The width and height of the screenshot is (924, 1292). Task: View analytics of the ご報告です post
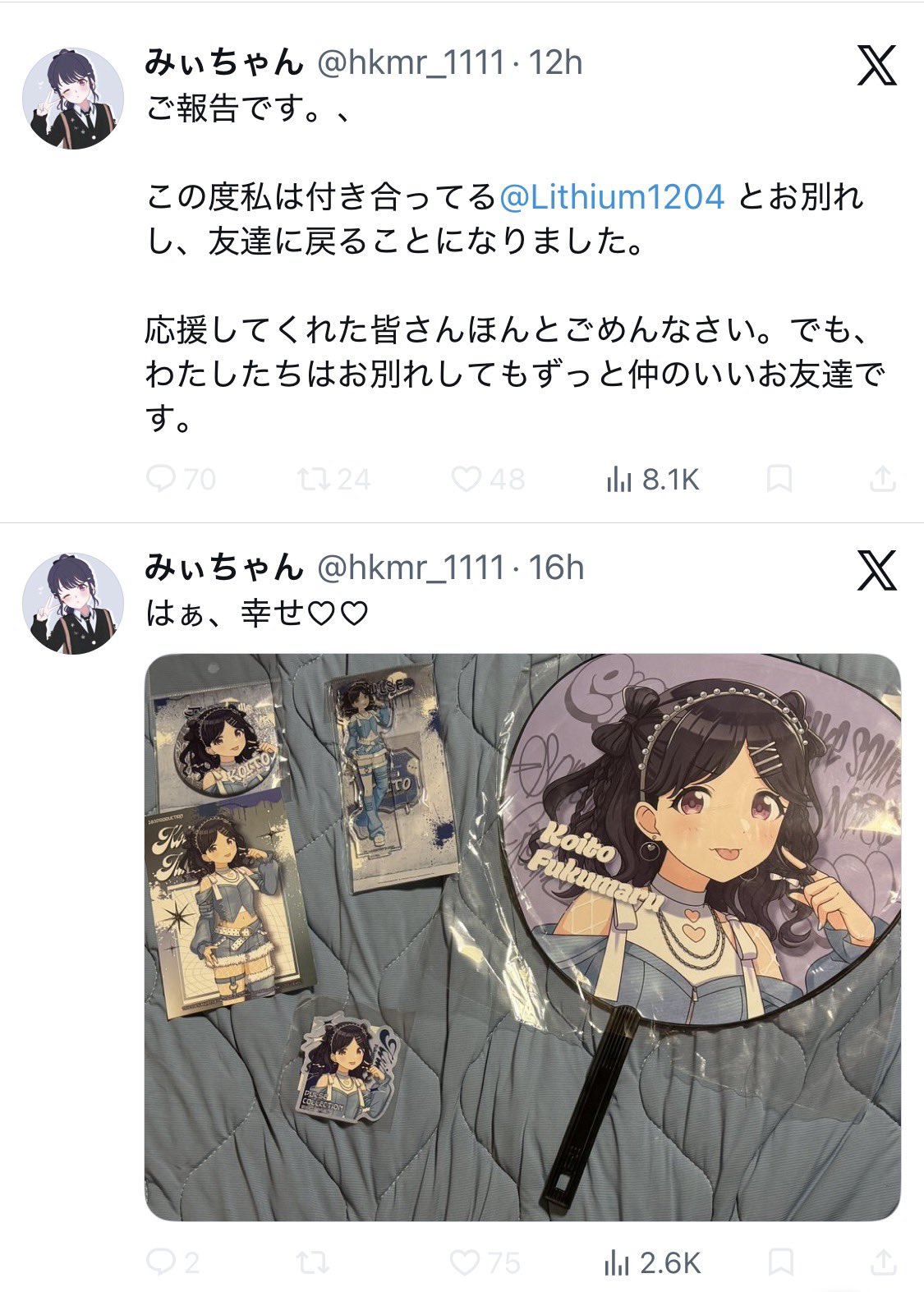[652, 479]
